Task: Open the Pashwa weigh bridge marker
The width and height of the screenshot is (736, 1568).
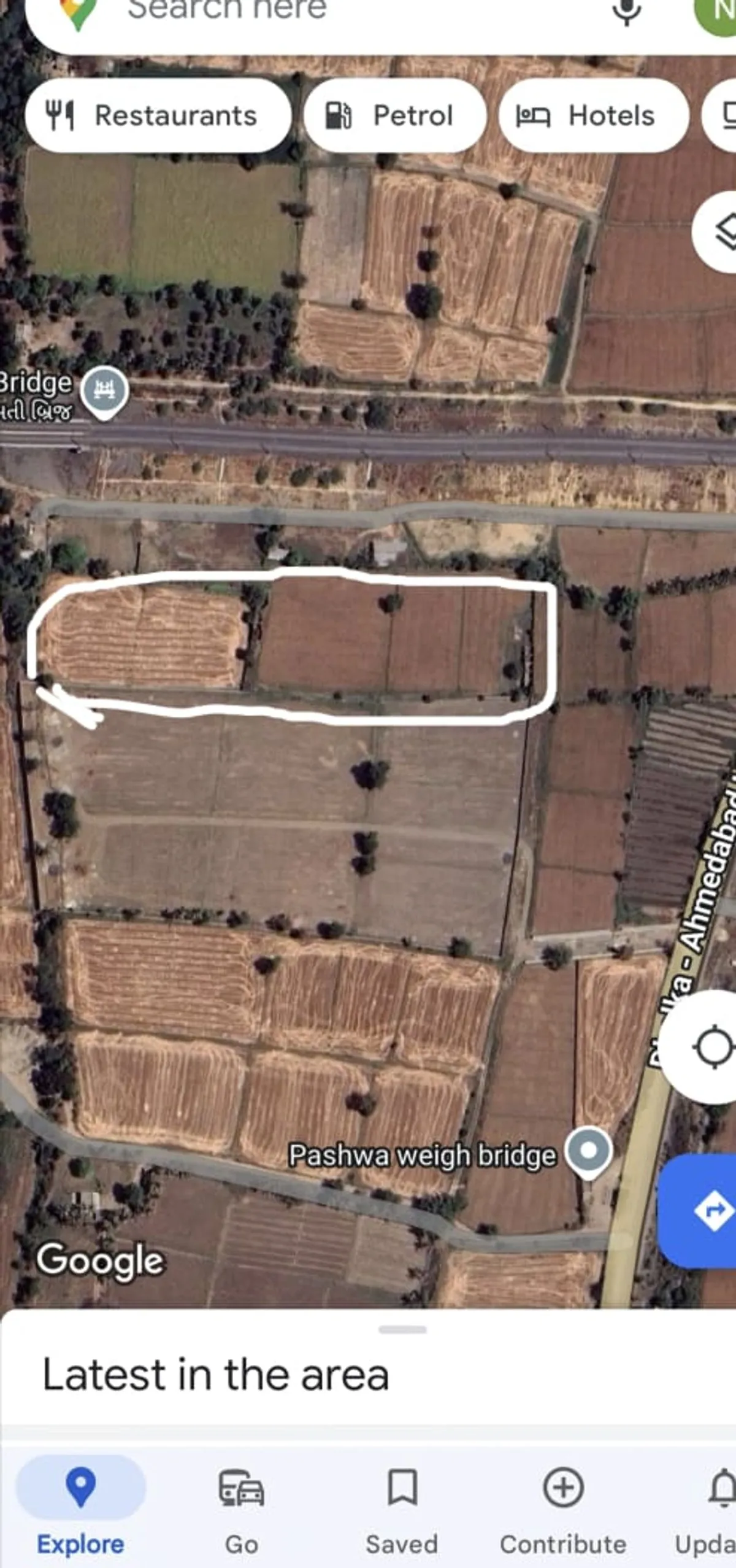Action: (x=588, y=1151)
